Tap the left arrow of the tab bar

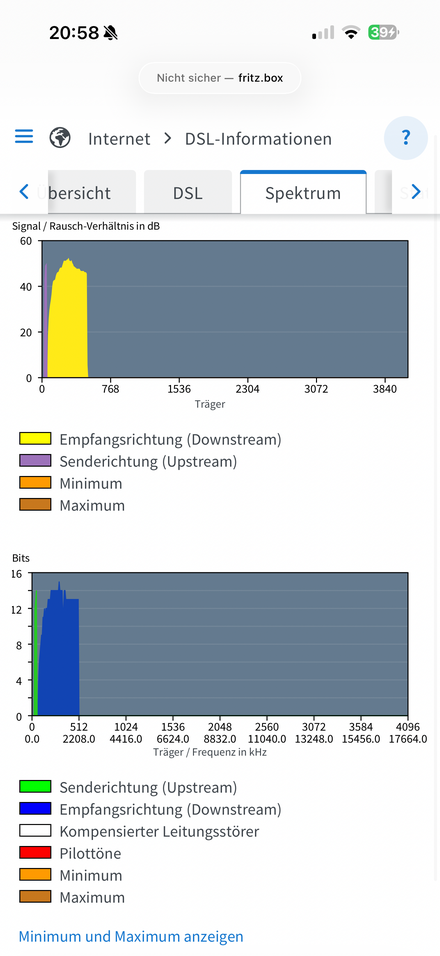pyautogui.click(x=24, y=192)
